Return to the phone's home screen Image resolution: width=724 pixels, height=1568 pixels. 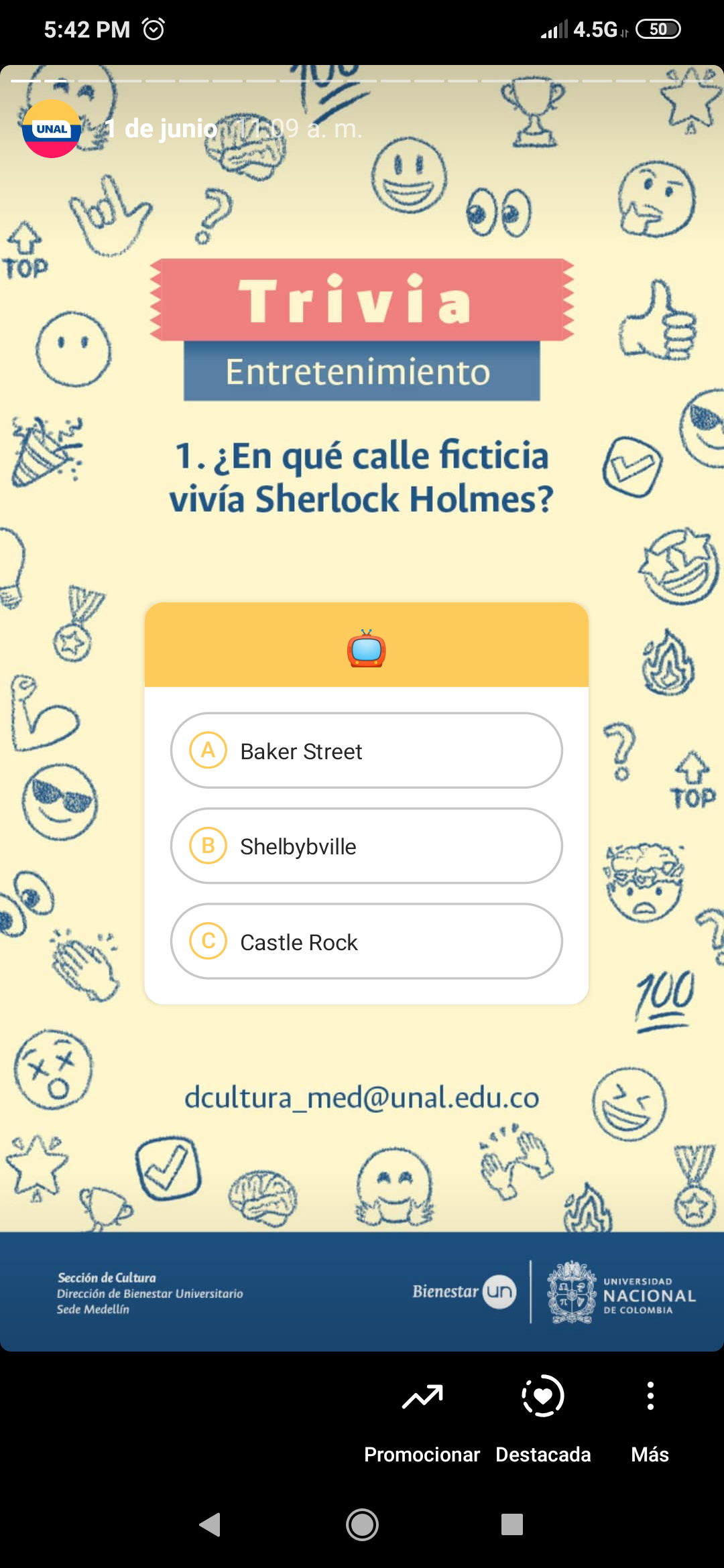[362, 1524]
